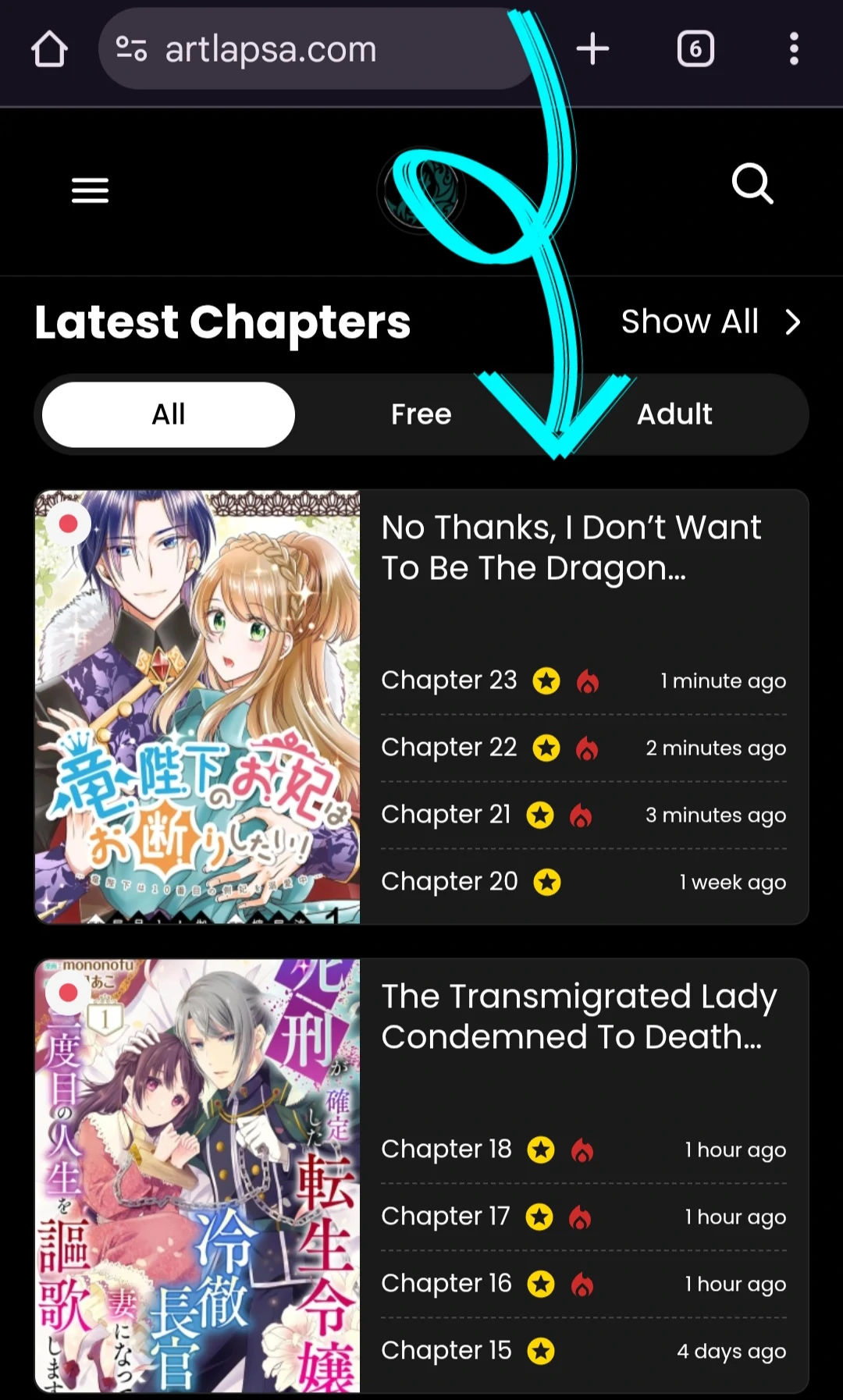843x1400 pixels.
Task: Open the site search
Action: pyautogui.click(x=752, y=184)
